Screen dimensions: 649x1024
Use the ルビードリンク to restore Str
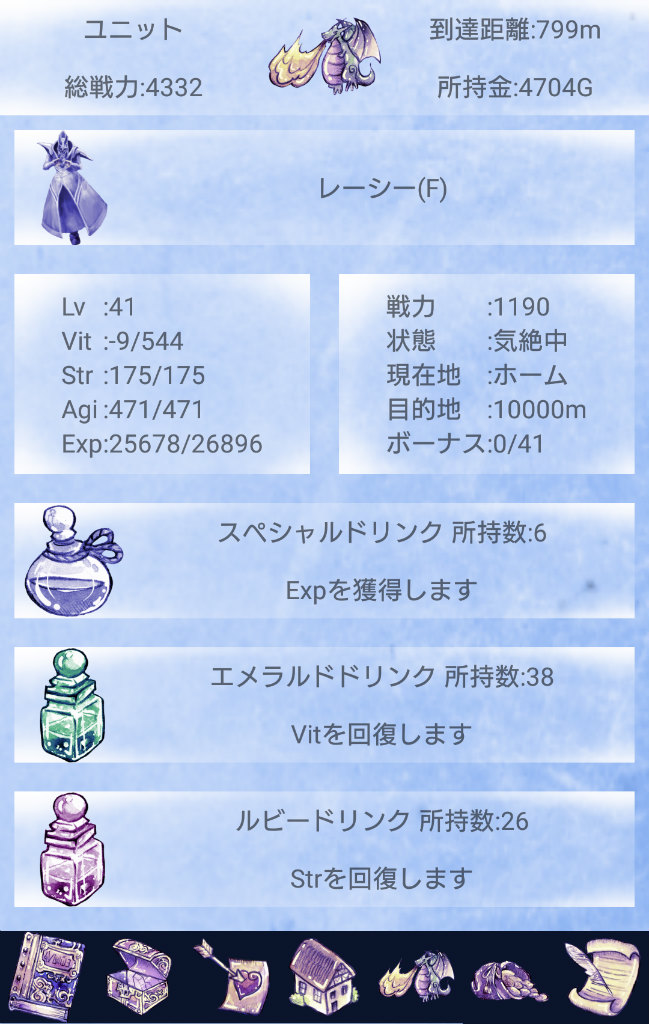tap(324, 849)
